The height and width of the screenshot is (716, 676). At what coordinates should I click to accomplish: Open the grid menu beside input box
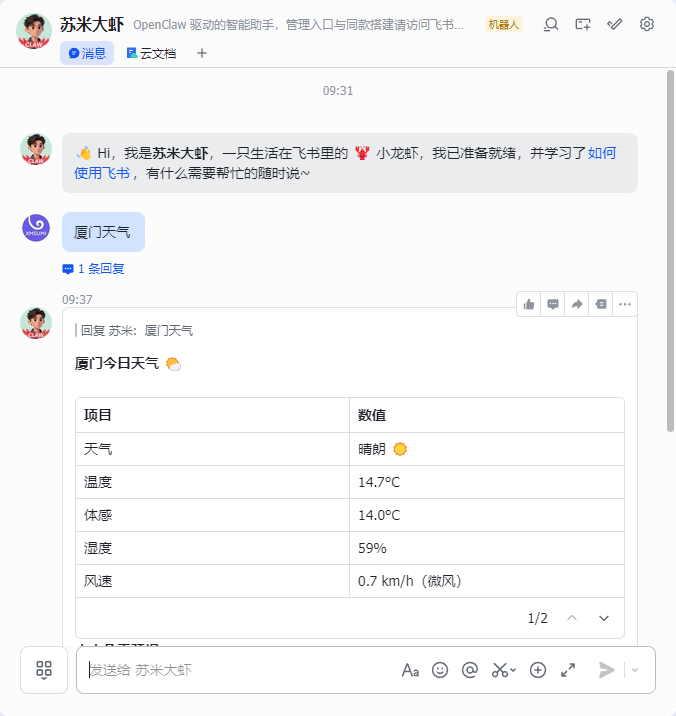[x=44, y=670]
